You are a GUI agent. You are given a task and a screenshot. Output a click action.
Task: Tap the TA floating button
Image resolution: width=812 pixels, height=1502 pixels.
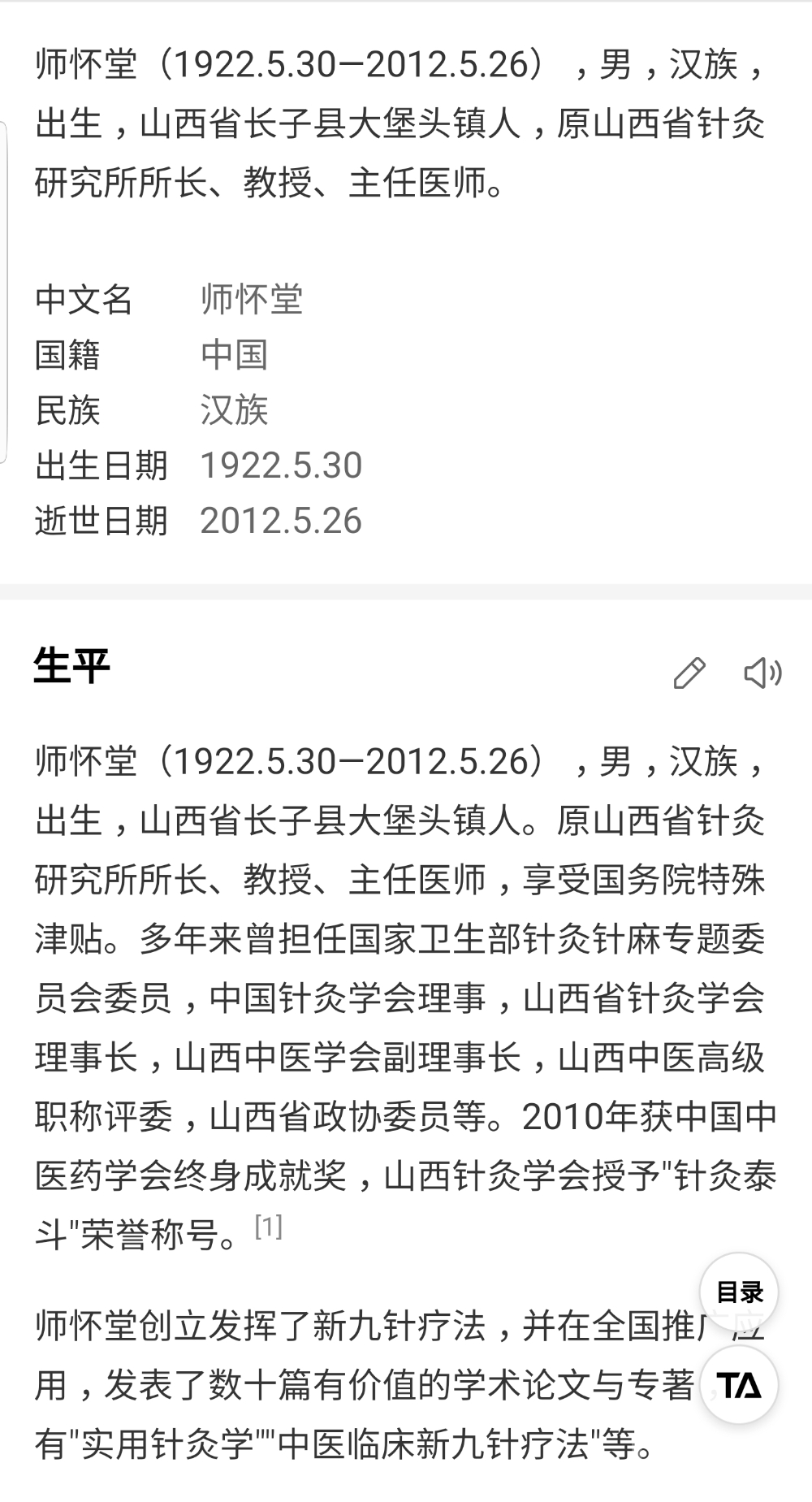click(739, 1385)
